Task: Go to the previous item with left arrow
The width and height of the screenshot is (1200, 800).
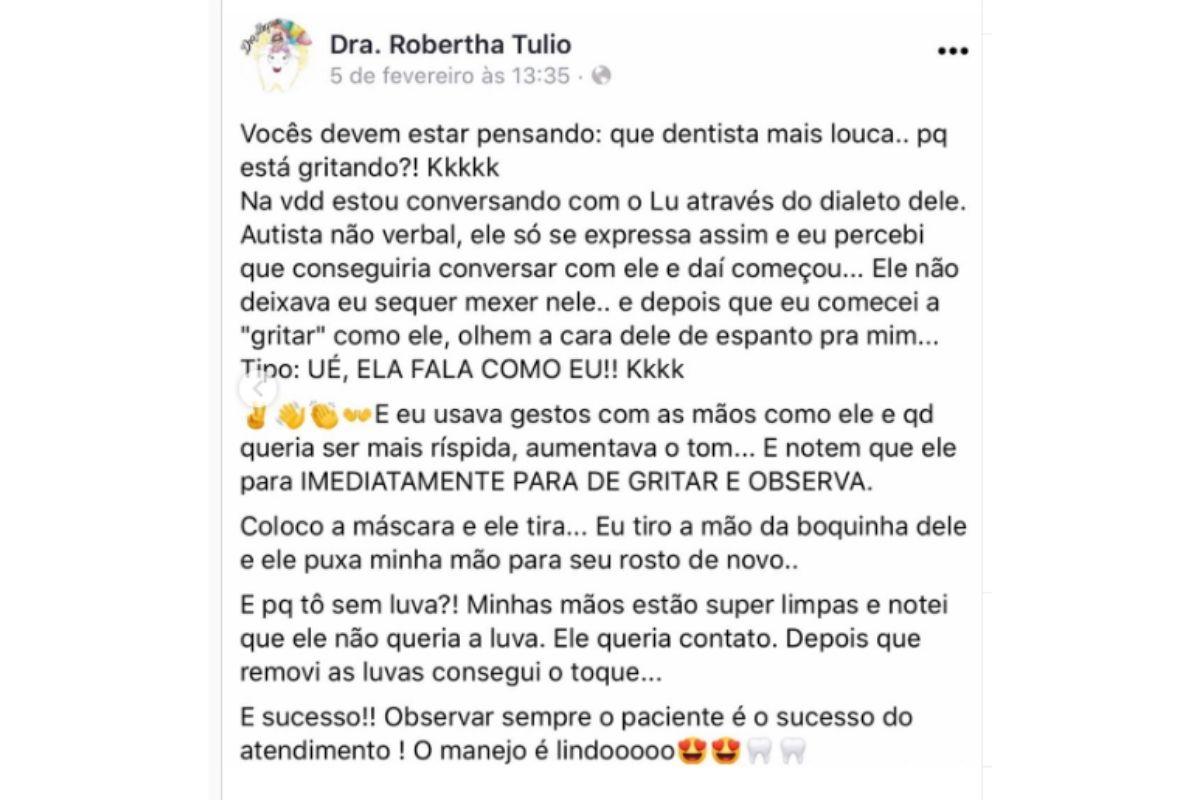Action: pos(258,388)
